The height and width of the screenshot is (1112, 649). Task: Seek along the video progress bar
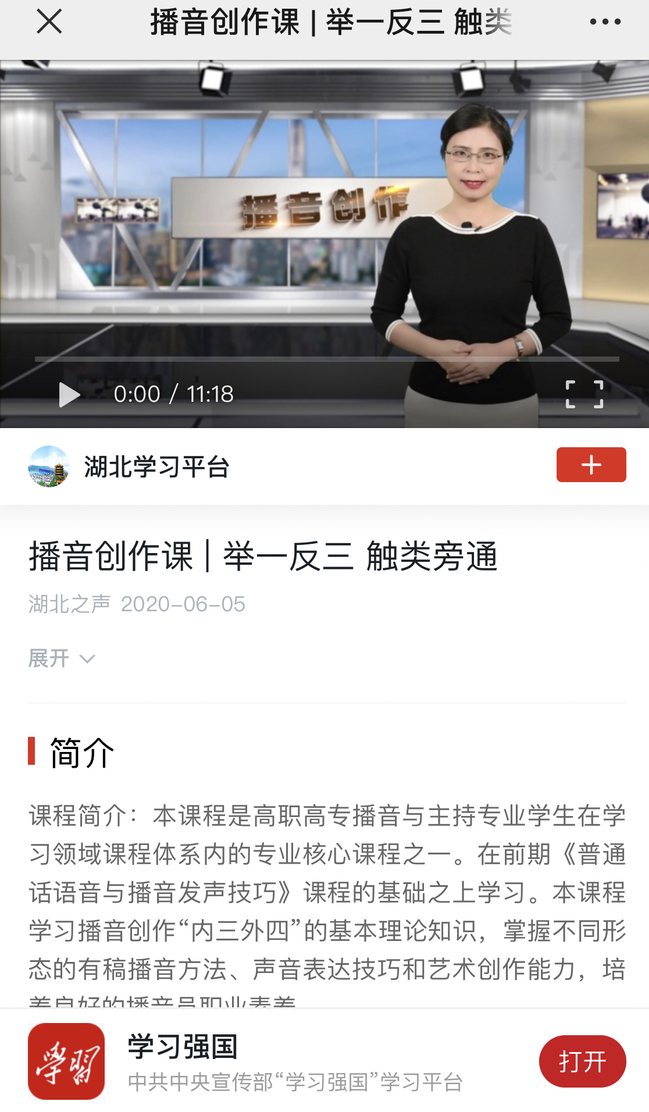click(326, 359)
